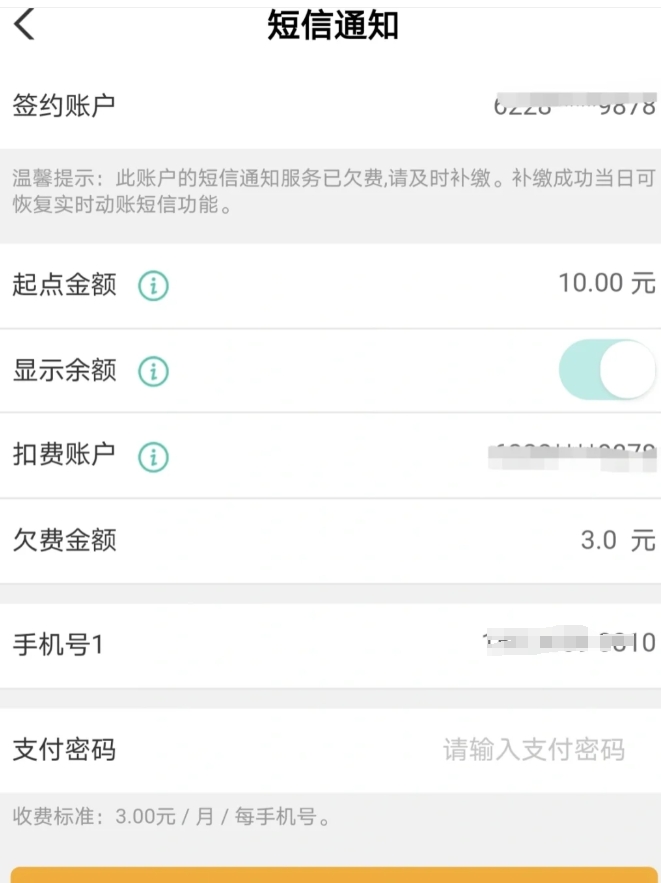Open the 手机号1 row
The height and width of the screenshot is (883, 661).
[330, 644]
